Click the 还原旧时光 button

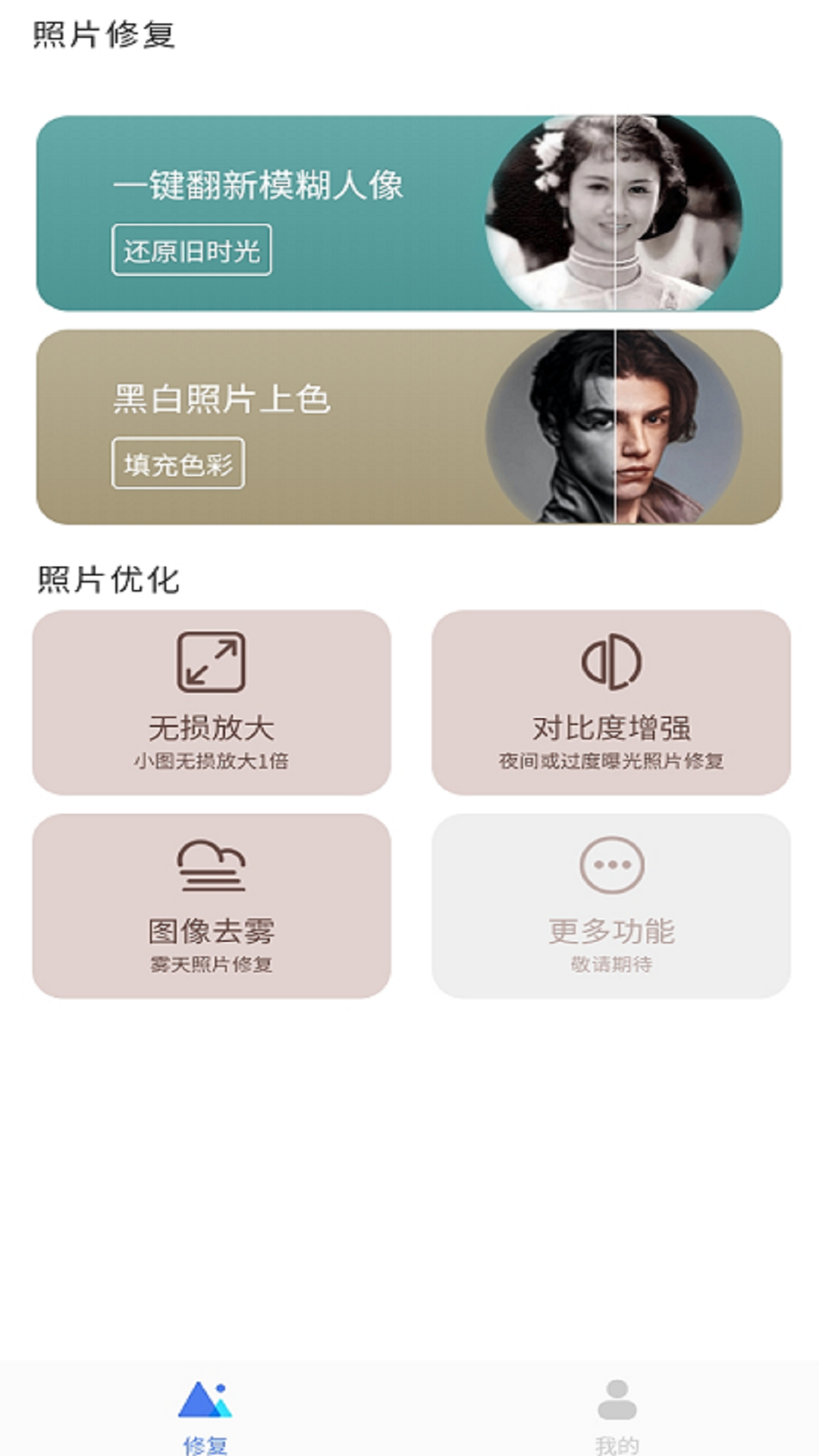[192, 250]
